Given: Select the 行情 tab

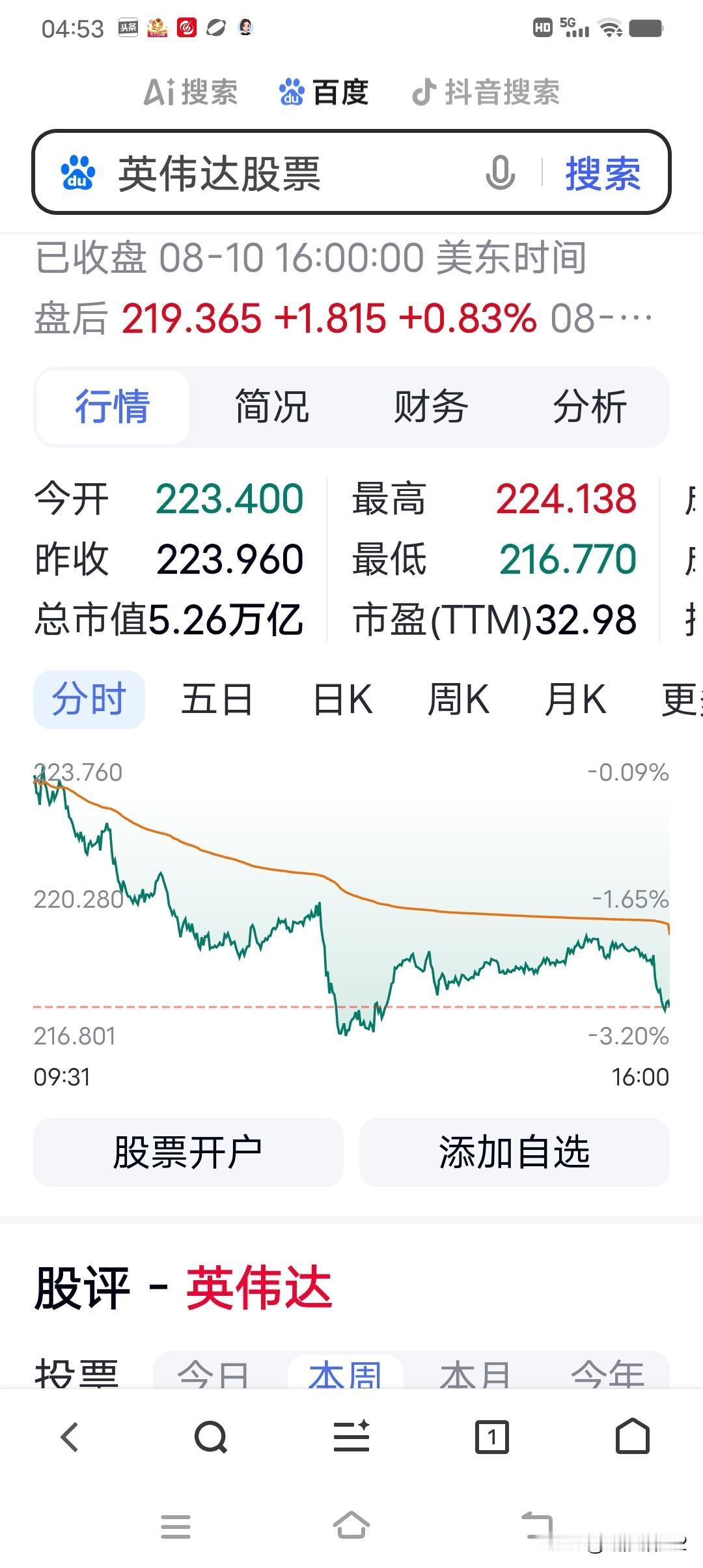Looking at the screenshot, I should (113, 407).
